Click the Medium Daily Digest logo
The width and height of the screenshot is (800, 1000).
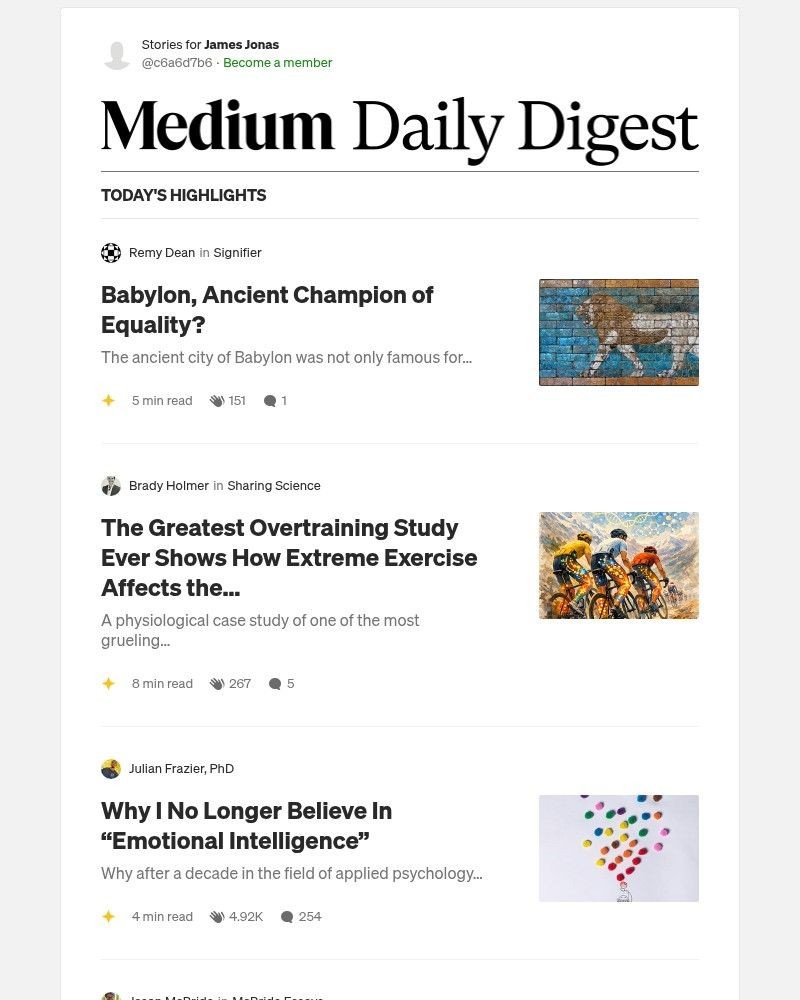pyautogui.click(x=398, y=124)
